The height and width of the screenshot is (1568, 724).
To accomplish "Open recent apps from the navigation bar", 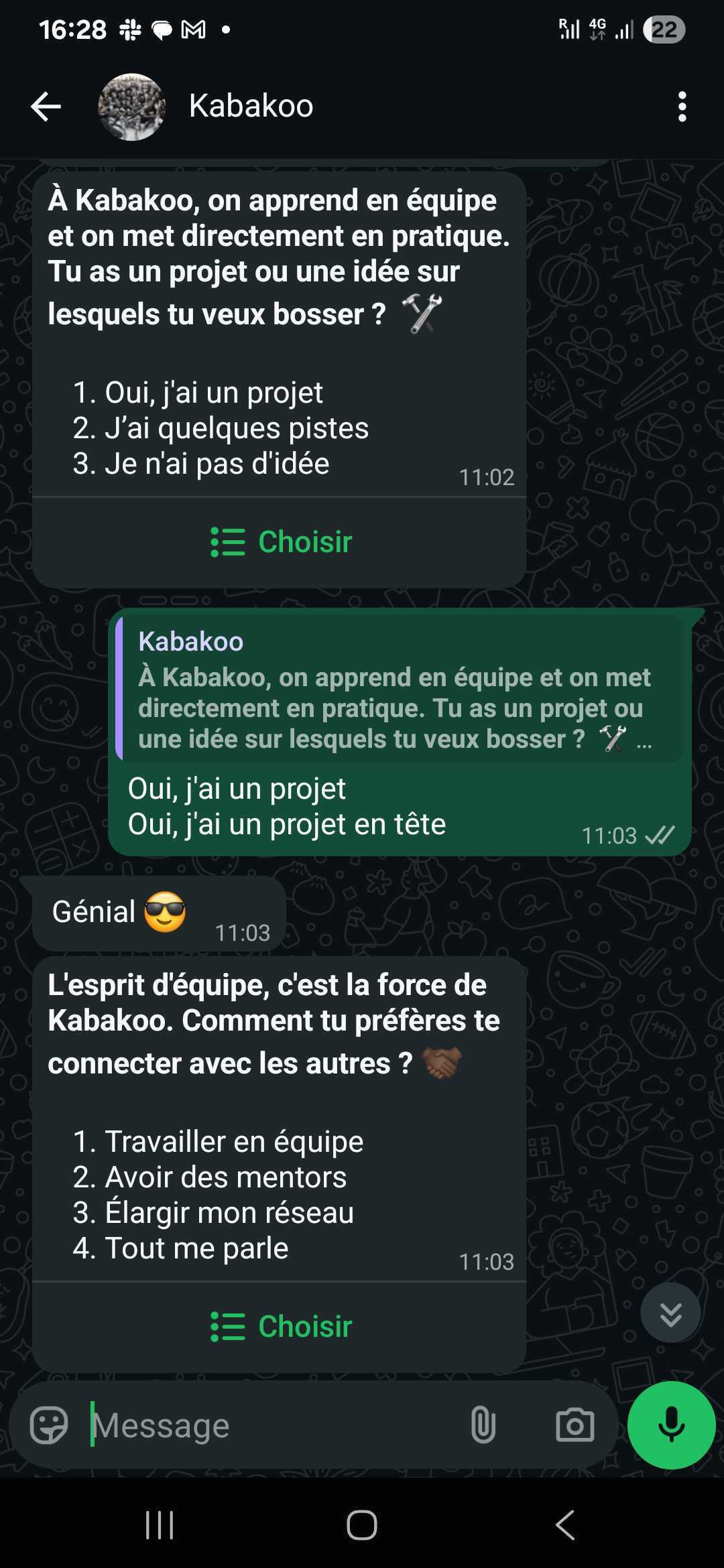I will coord(160,1526).
